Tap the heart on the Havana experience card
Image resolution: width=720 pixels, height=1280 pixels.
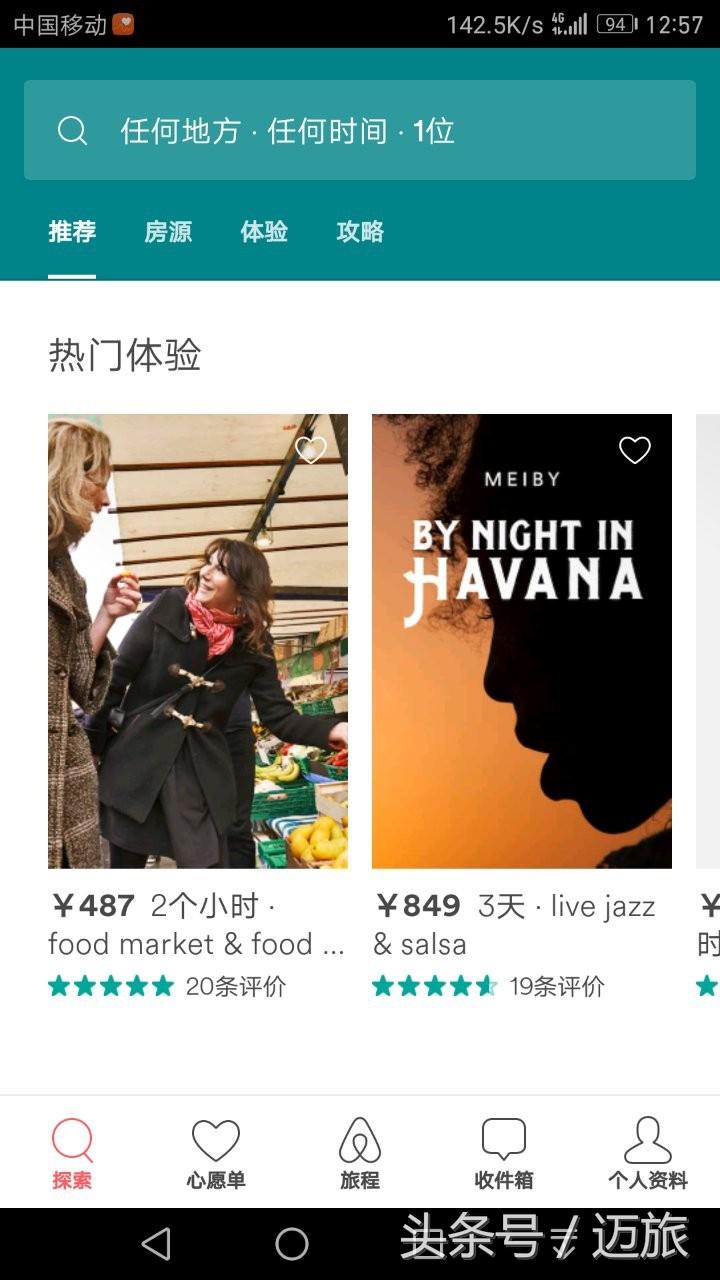[x=636, y=450]
